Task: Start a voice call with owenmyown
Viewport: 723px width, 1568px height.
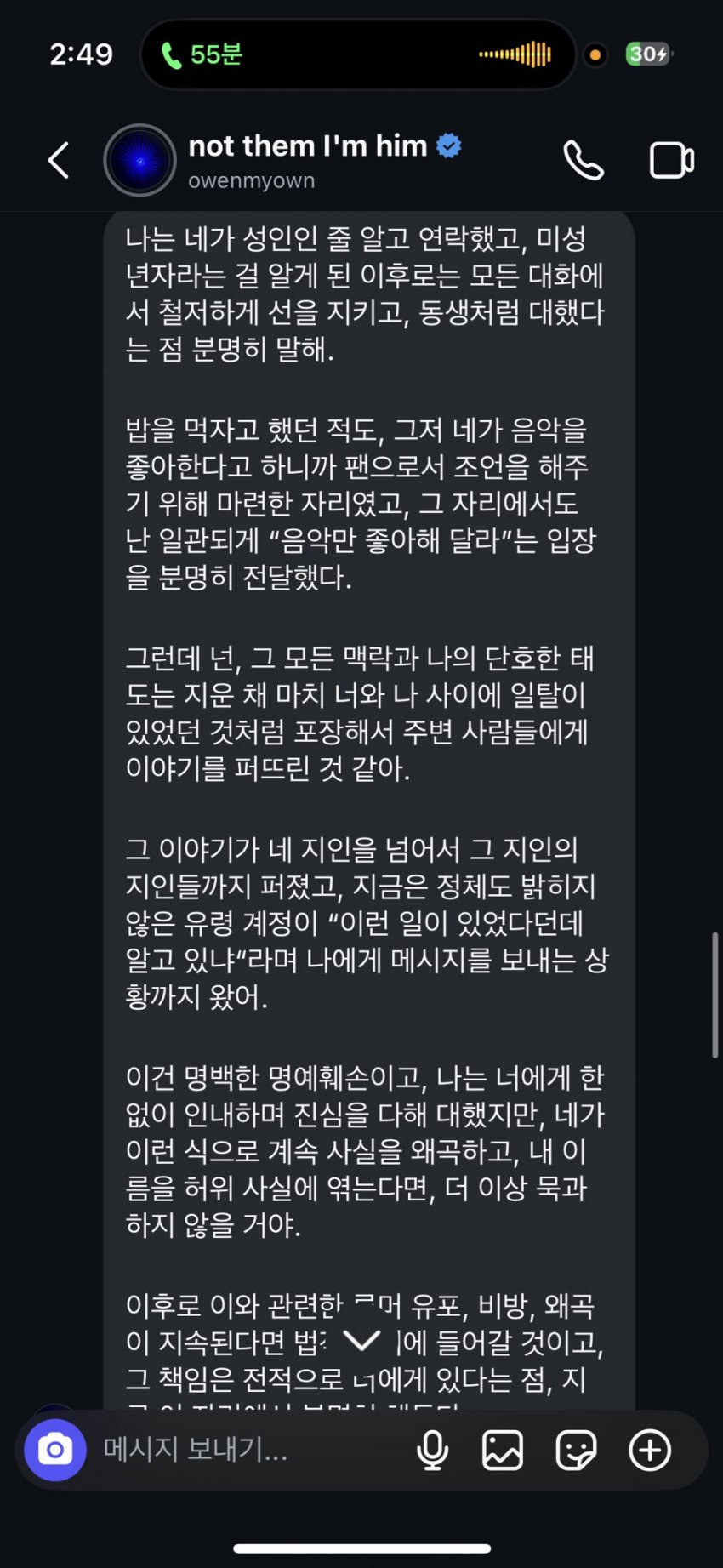Action: tap(584, 160)
